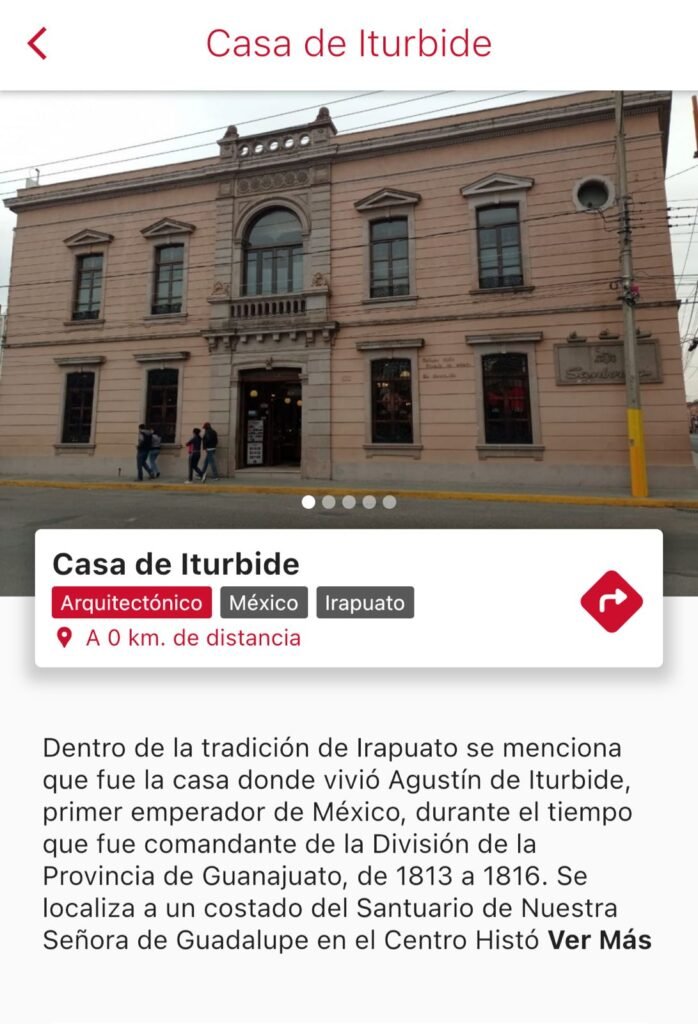Expand description with Ver Más

[599, 940]
